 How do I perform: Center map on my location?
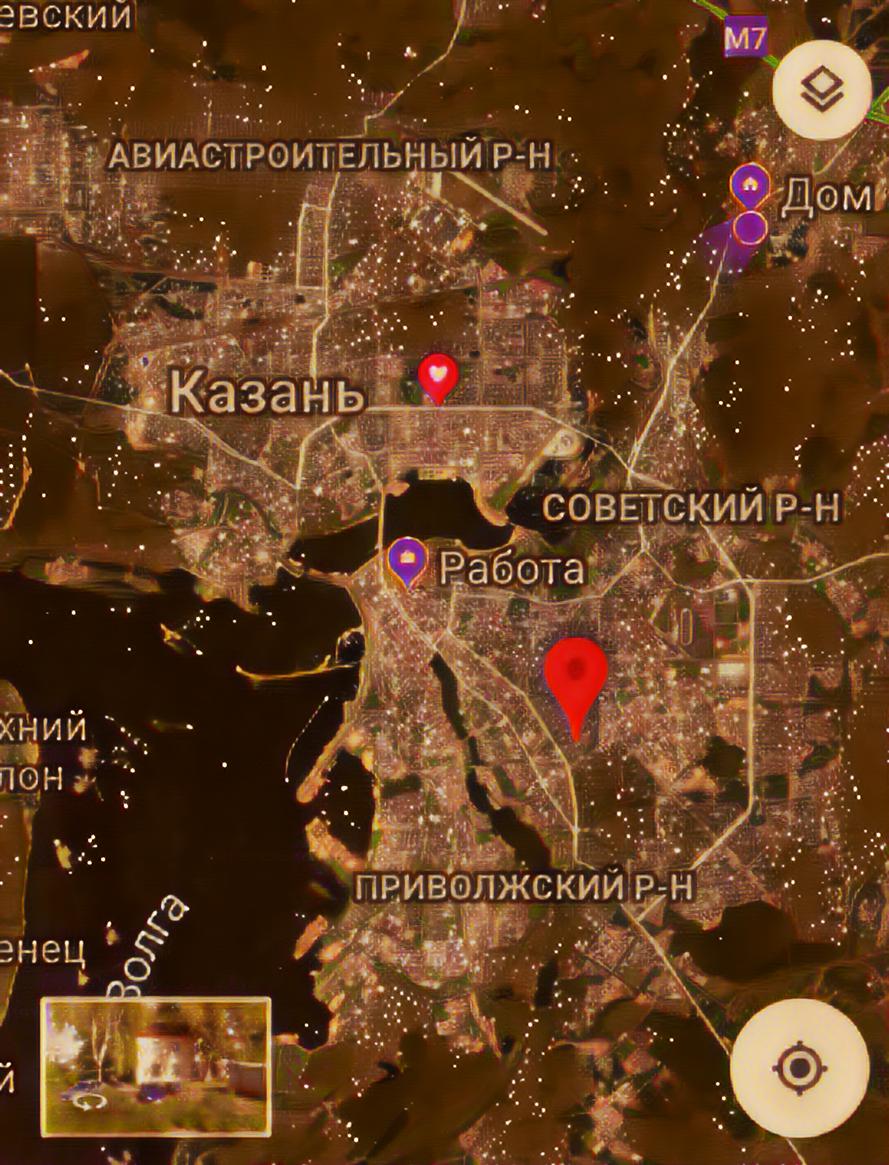pyautogui.click(x=798, y=1067)
